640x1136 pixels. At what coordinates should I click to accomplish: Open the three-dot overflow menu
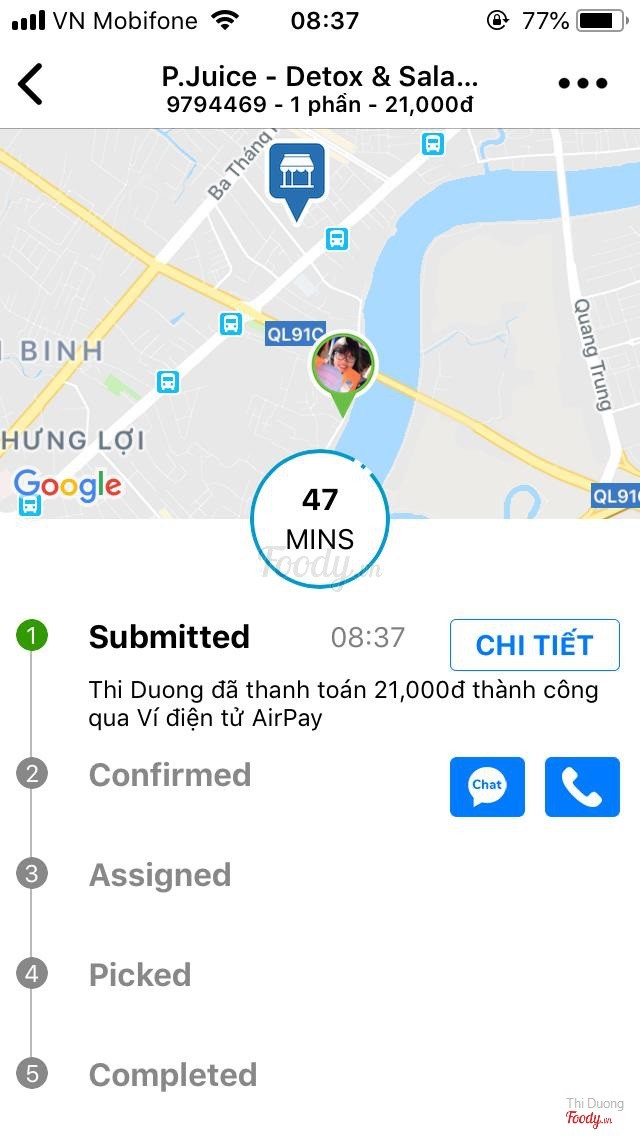tap(583, 84)
